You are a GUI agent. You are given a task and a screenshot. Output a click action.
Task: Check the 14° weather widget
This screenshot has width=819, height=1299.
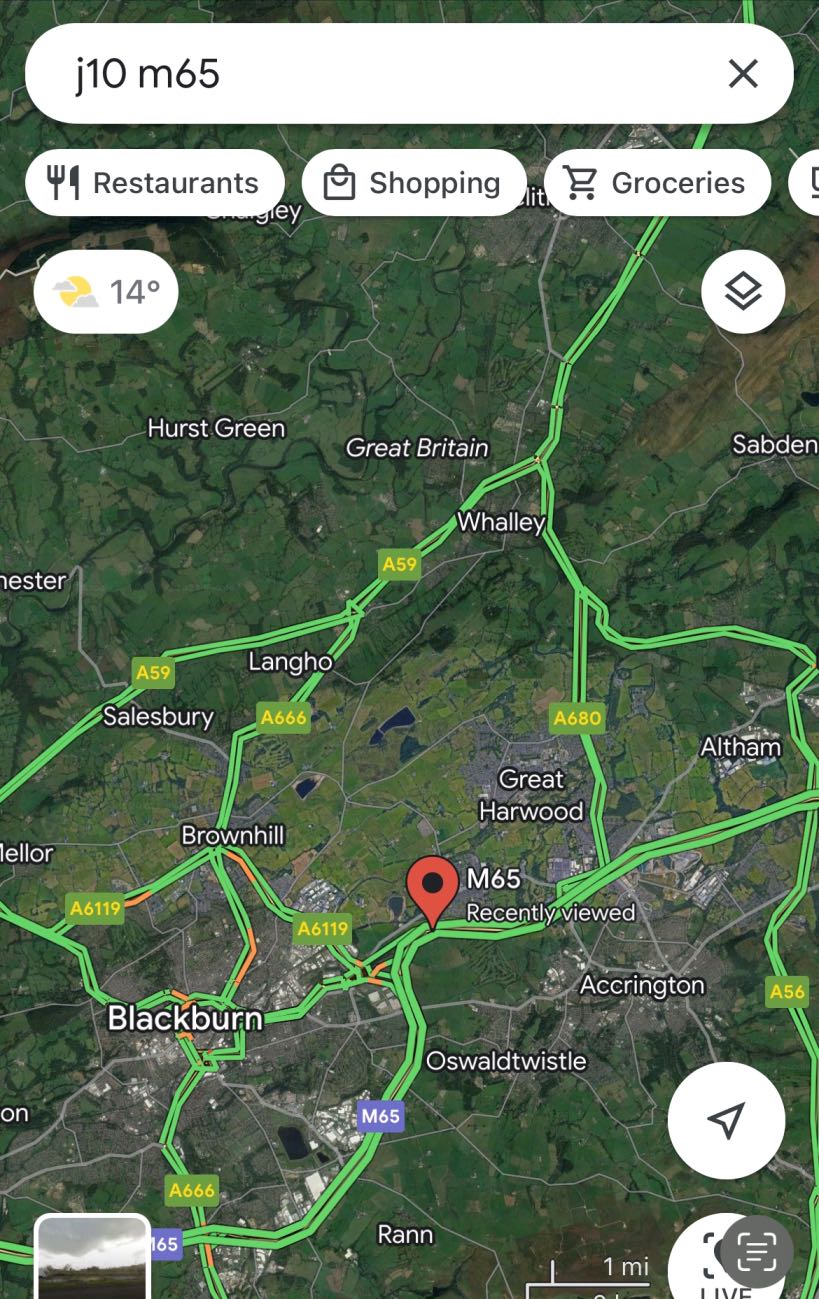[106, 292]
